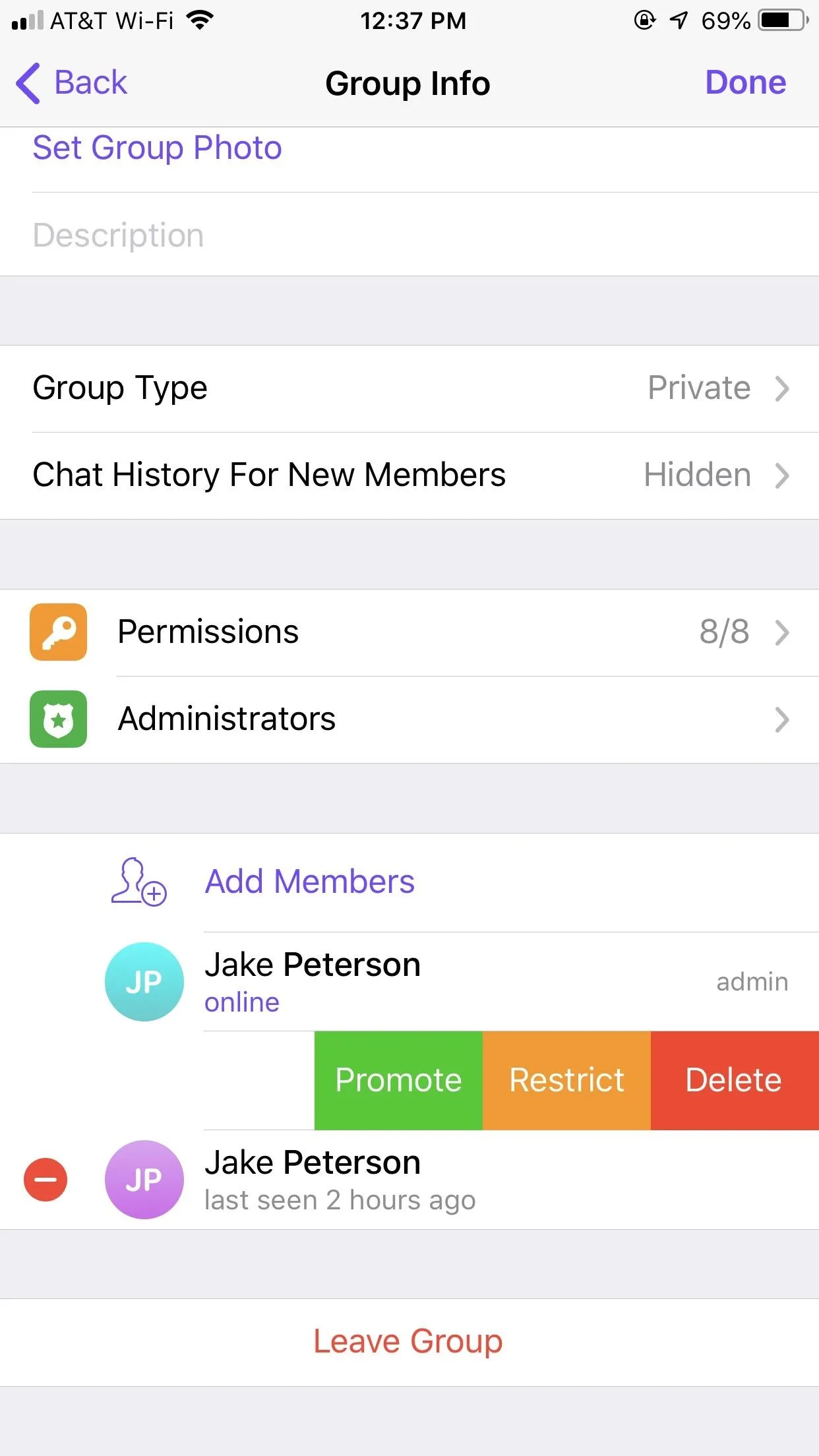The image size is (819, 1456).
Task: Choose Set Group Photo
Action: [x=157, y=148]
